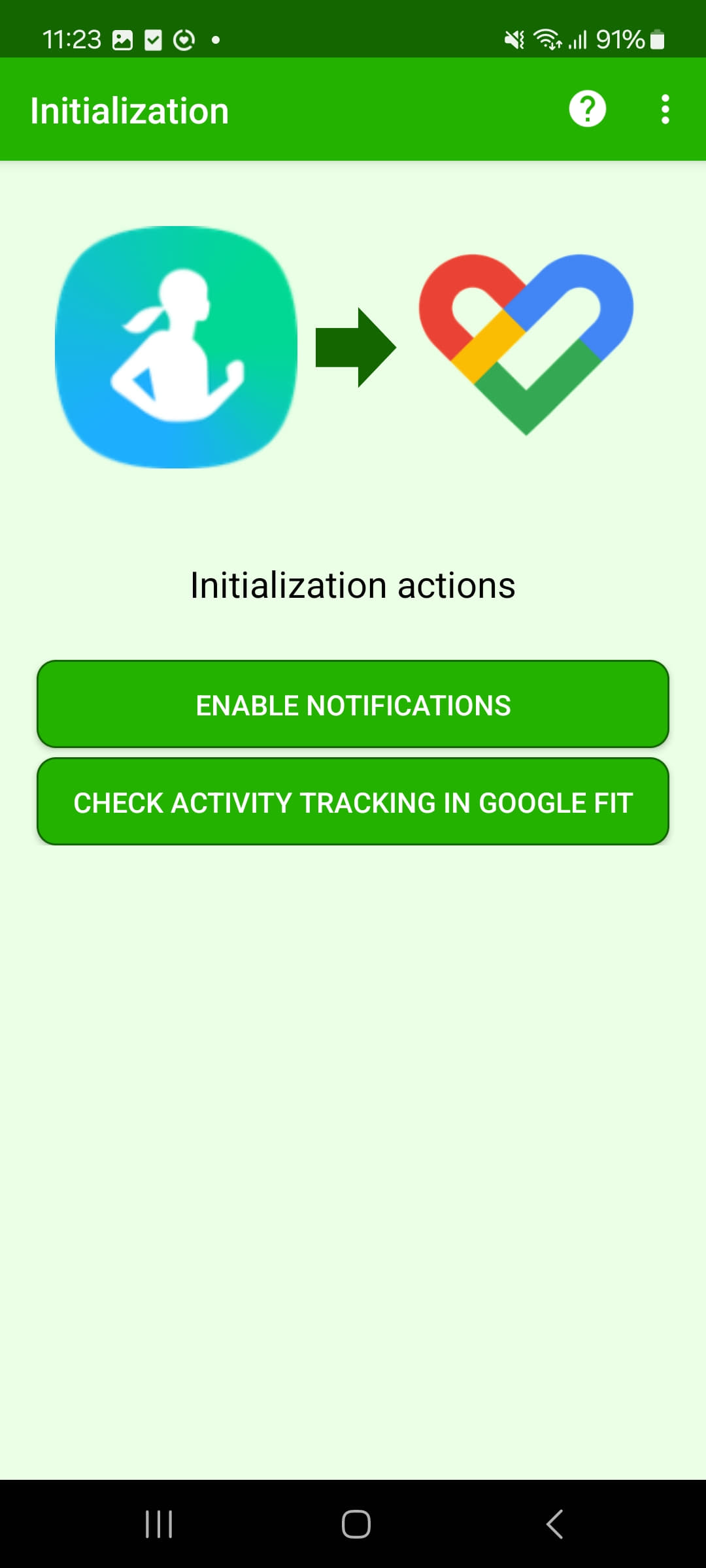Tap the Enable Notifications button

(353, 704)
